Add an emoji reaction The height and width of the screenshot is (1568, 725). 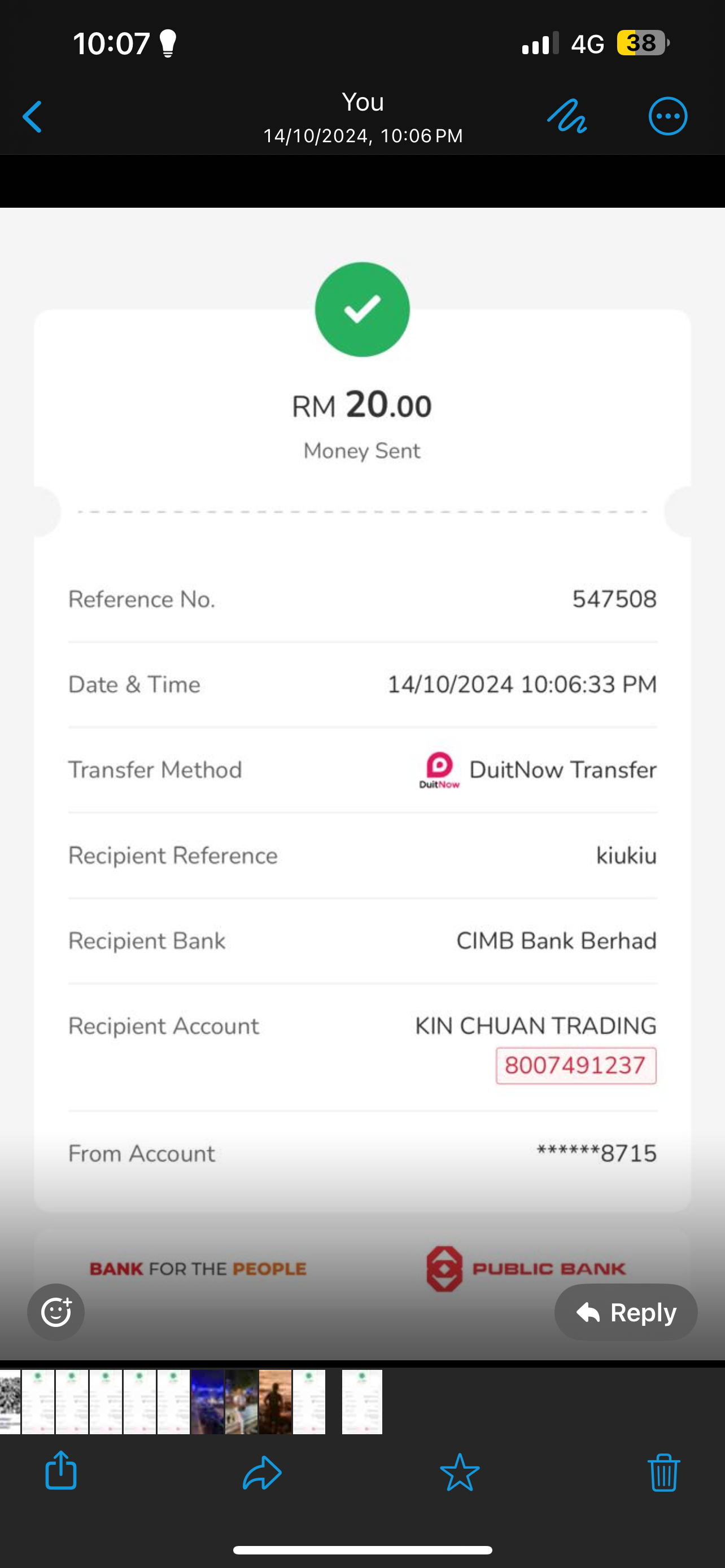click(x=56, y=1312)
